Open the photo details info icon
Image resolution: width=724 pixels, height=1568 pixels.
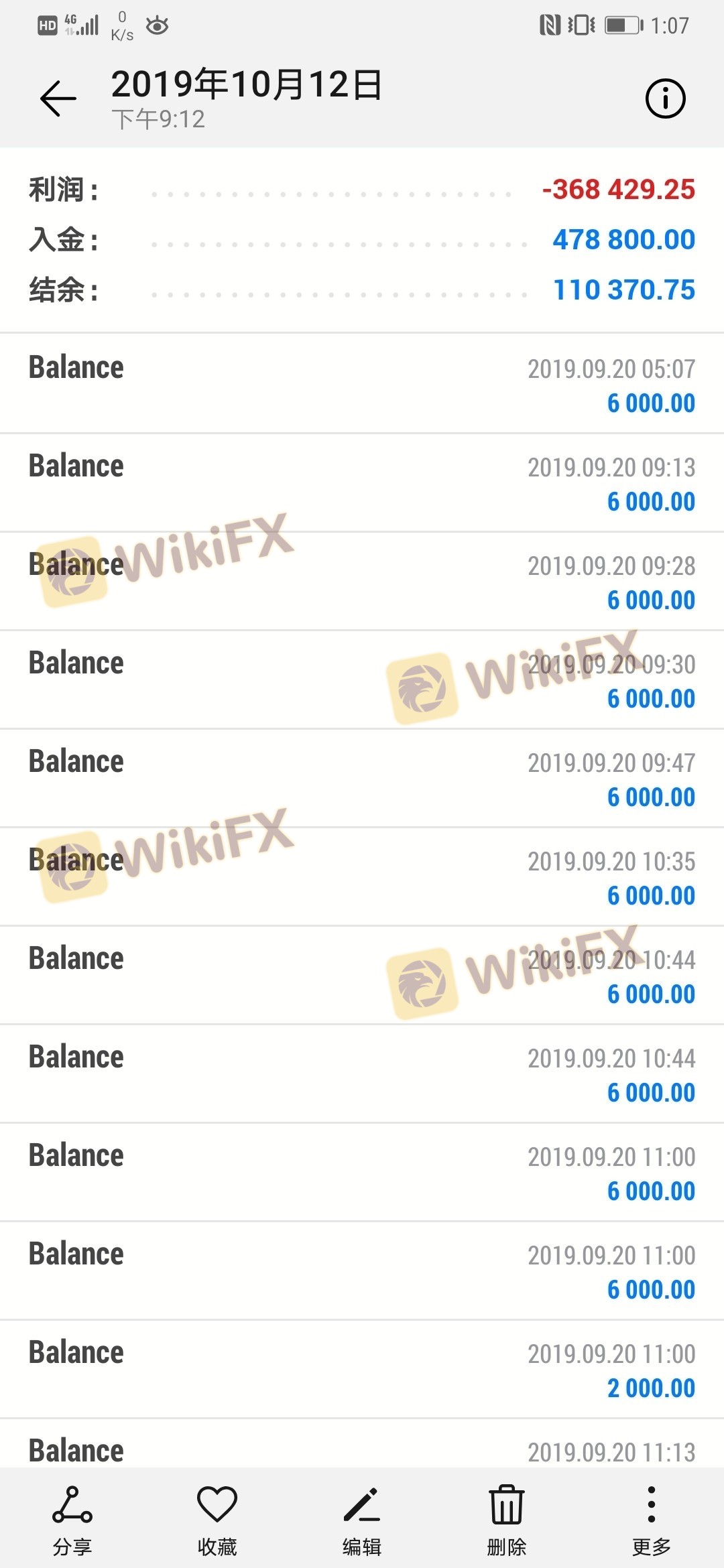coord(665,99)
